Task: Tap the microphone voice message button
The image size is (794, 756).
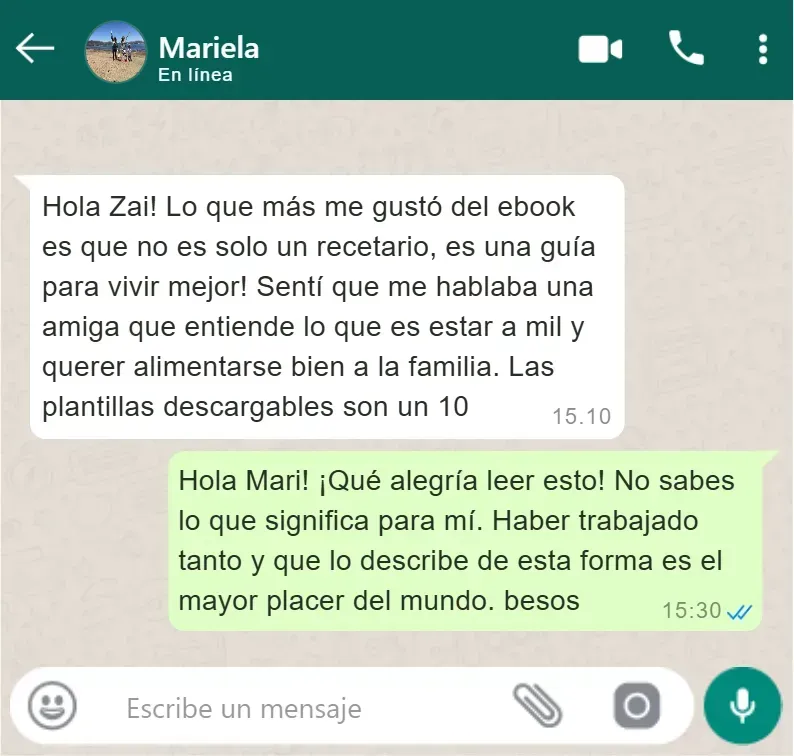Action: click(x=741, y=706)
